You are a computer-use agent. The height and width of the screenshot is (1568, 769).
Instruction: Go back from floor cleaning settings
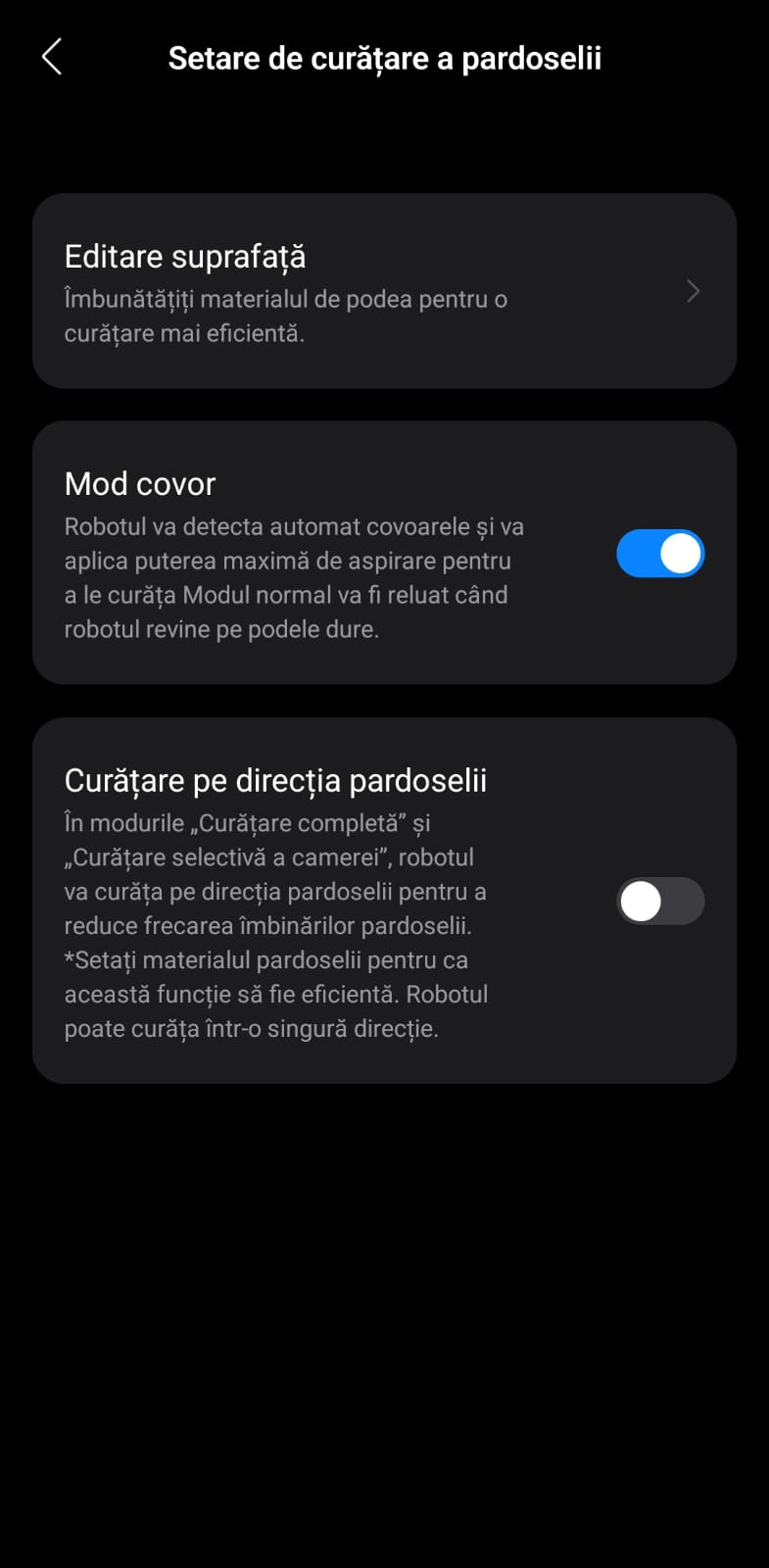tap(52, 58)
